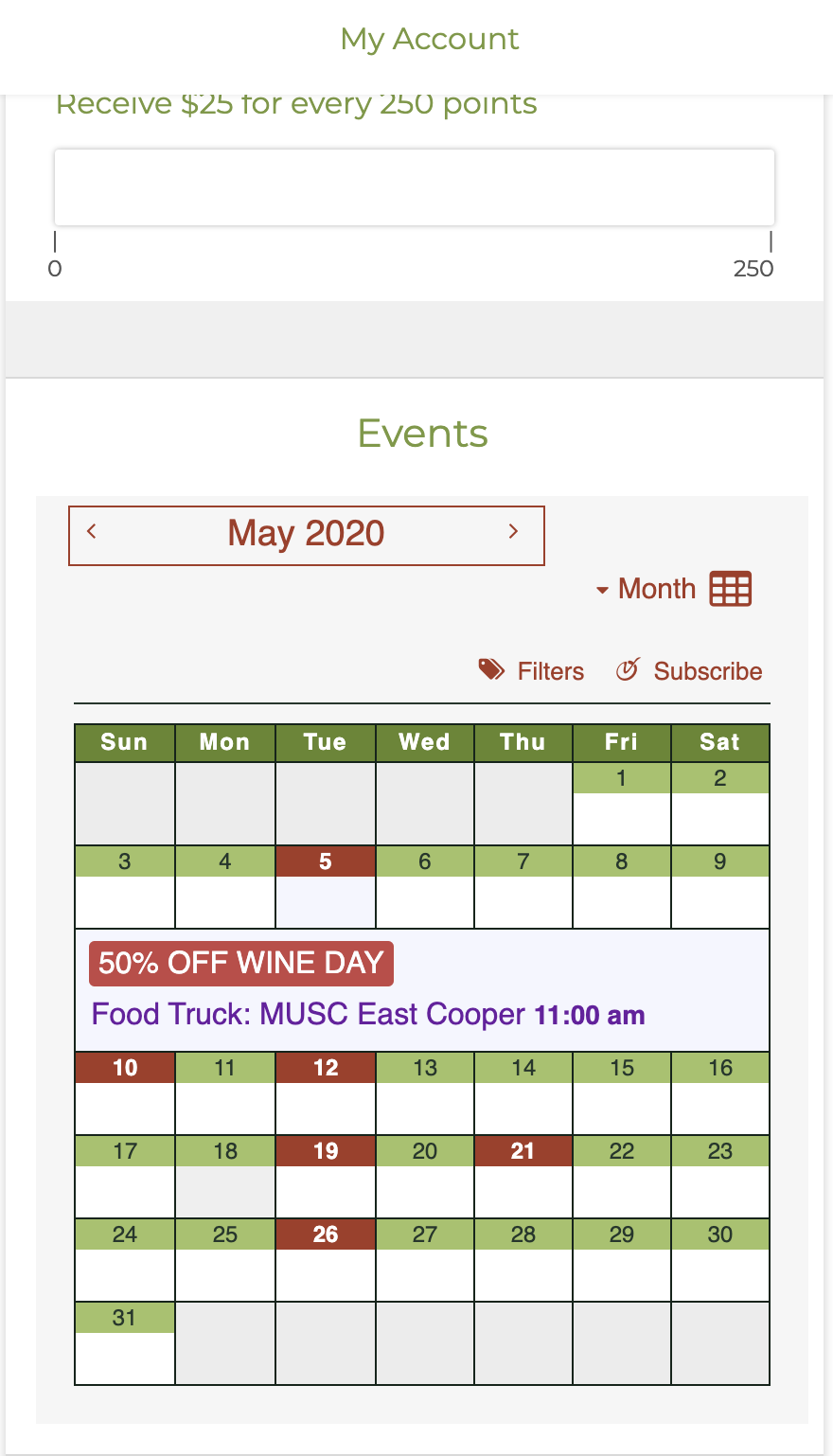Open event Filters

[x=531, y=670]
